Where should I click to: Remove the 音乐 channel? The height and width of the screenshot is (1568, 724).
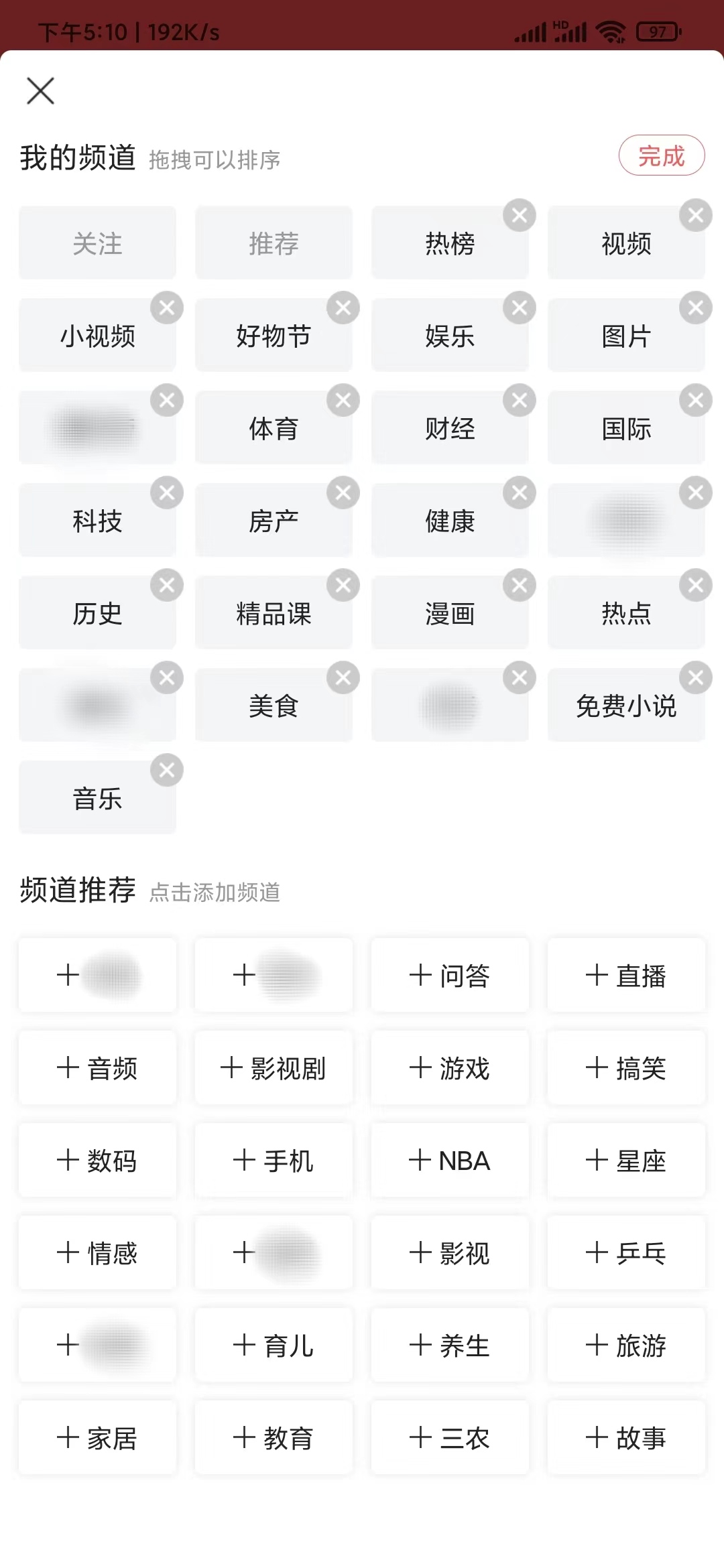[x=167, y=769]
